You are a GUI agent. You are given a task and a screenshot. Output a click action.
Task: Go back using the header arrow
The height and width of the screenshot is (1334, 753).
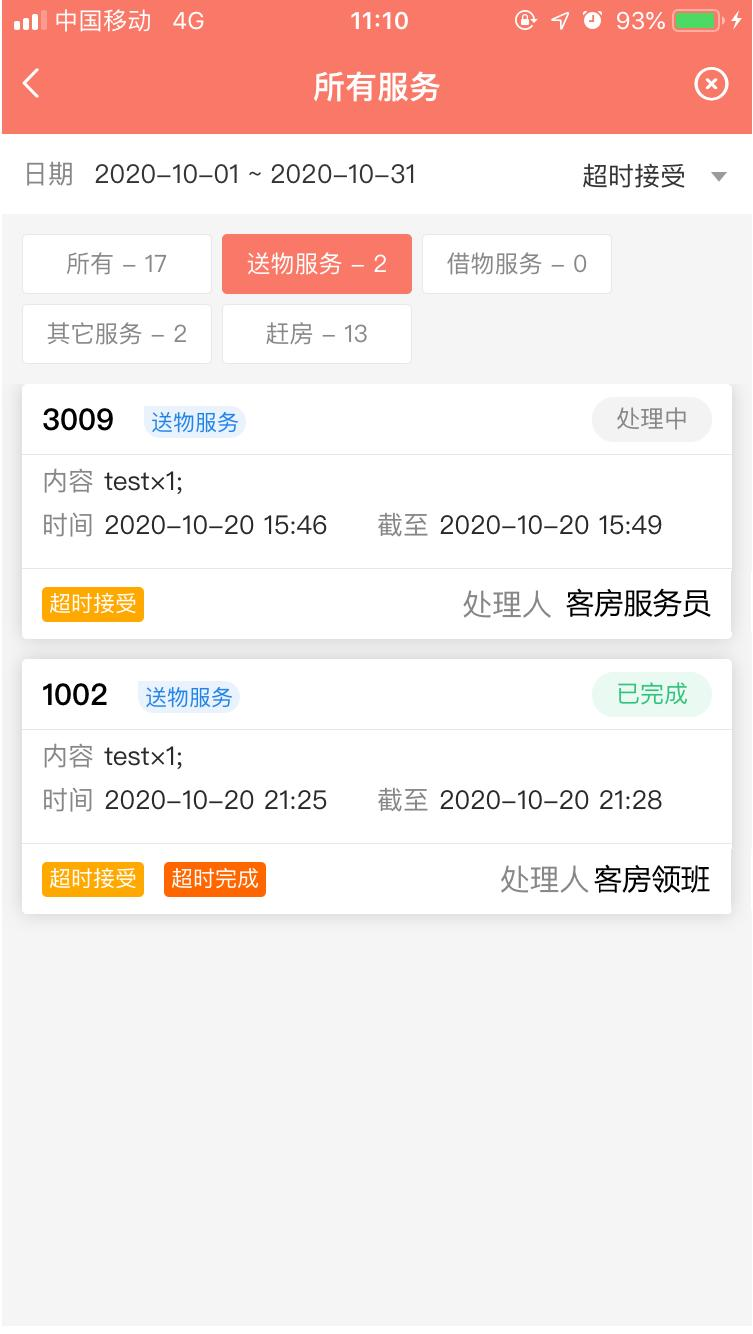coord(31,84)
